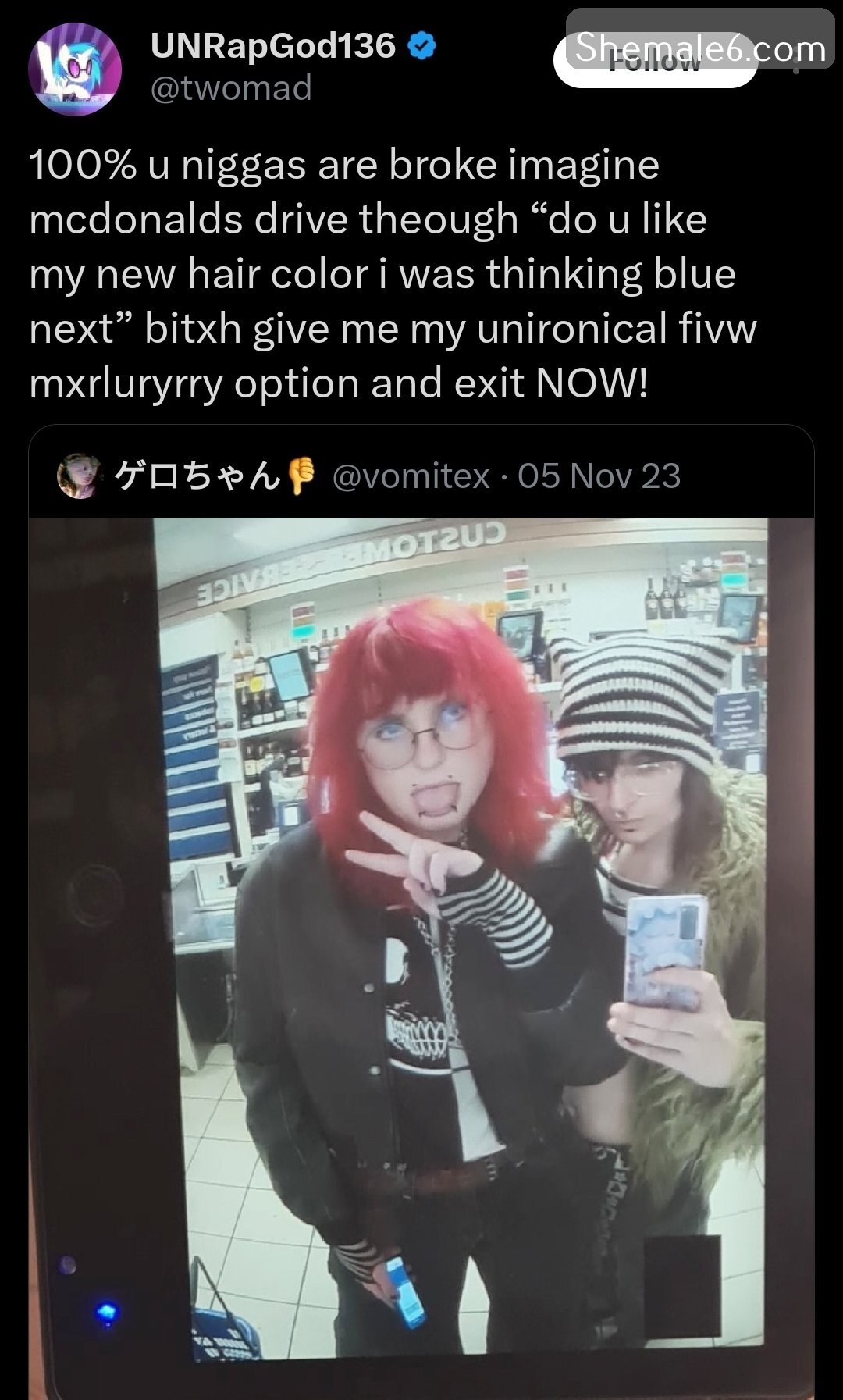Open the @twomad profile name
The image size is (843, 1400).
tap(272, 46)
